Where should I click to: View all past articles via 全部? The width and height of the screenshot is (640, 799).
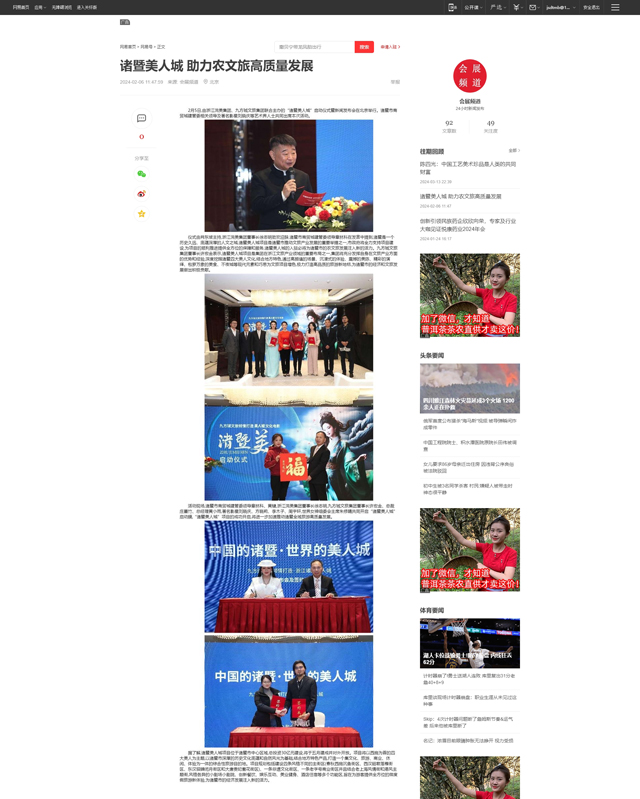click(514, 151)
